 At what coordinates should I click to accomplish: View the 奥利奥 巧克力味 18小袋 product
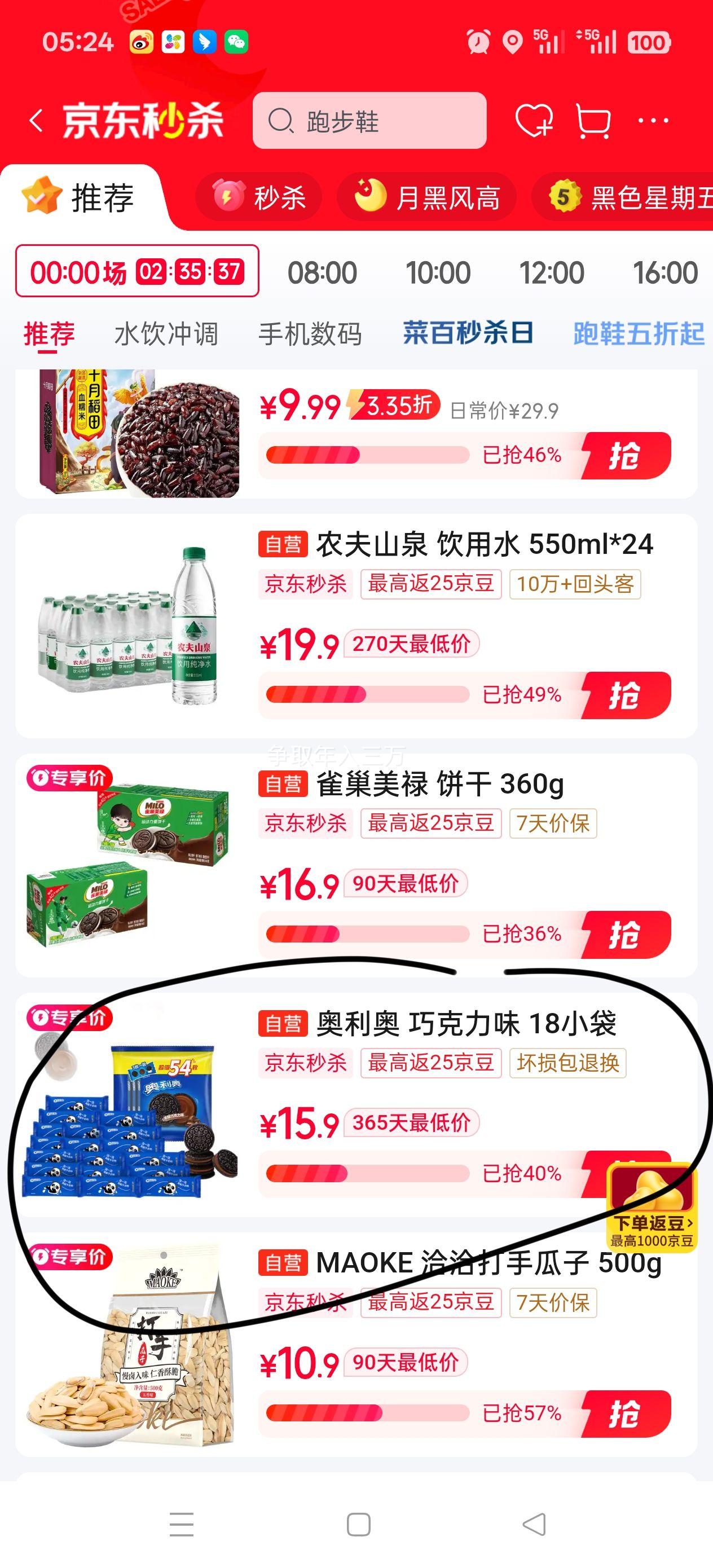point(466,1024)
